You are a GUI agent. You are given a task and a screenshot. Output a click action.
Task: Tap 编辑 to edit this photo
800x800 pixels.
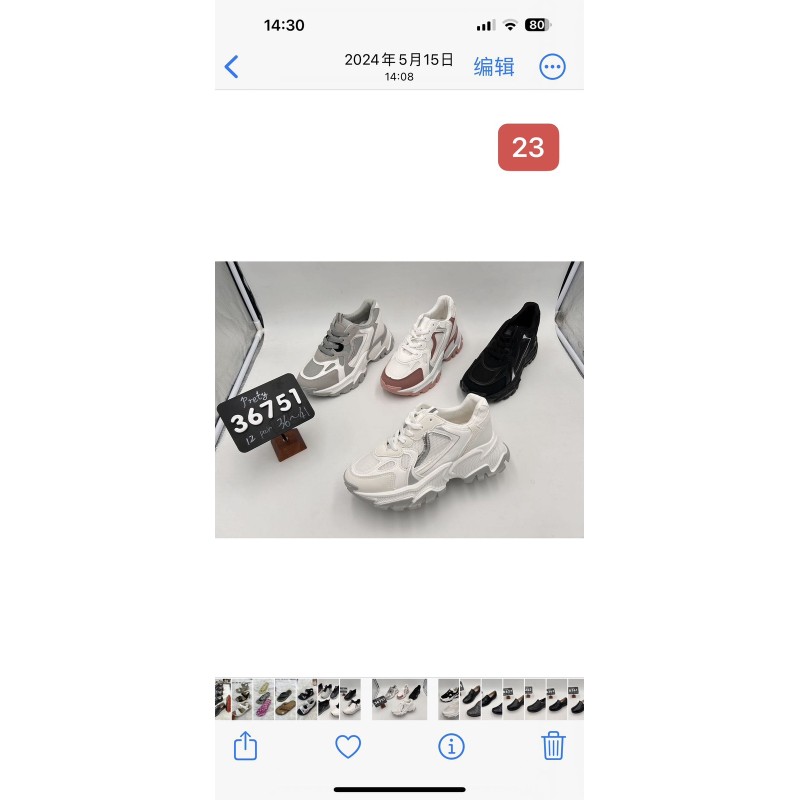click(494, 67)
